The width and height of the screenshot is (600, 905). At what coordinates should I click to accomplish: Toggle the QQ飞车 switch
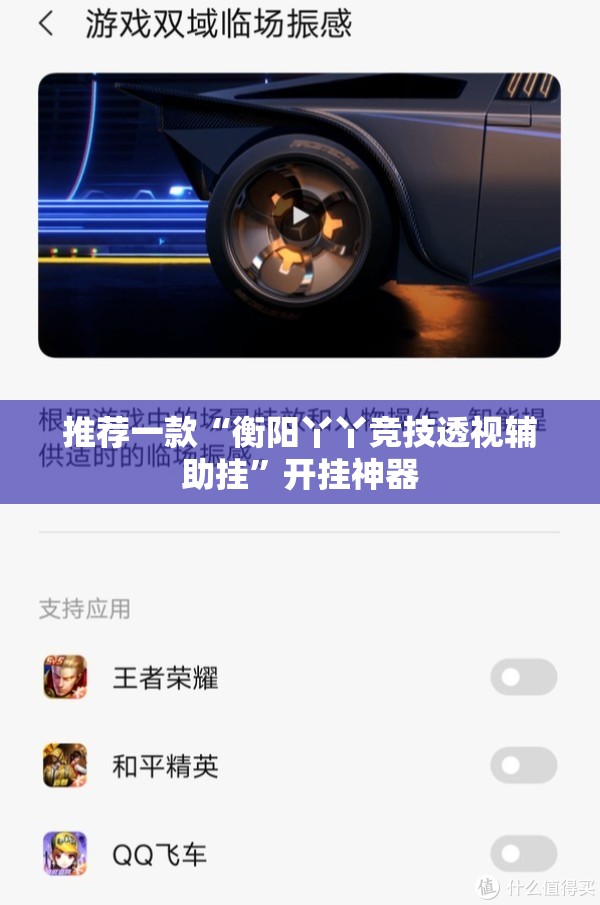pos(523,854)
